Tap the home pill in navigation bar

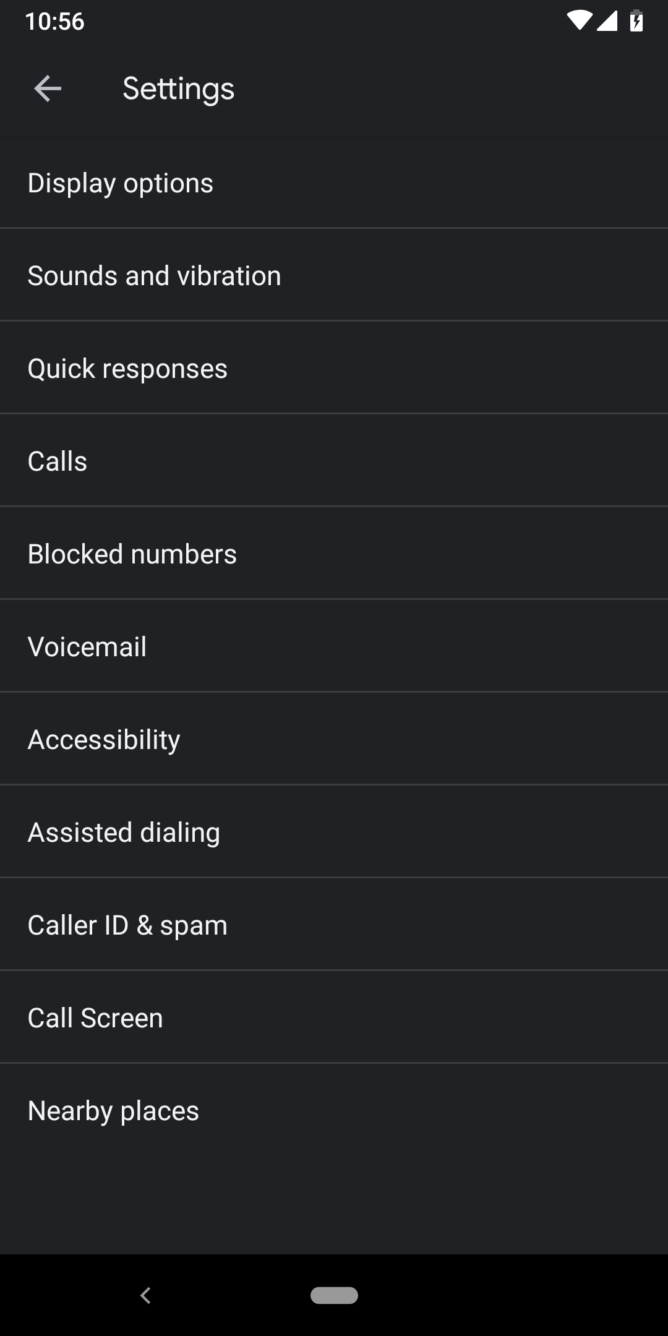(334, 1295)
